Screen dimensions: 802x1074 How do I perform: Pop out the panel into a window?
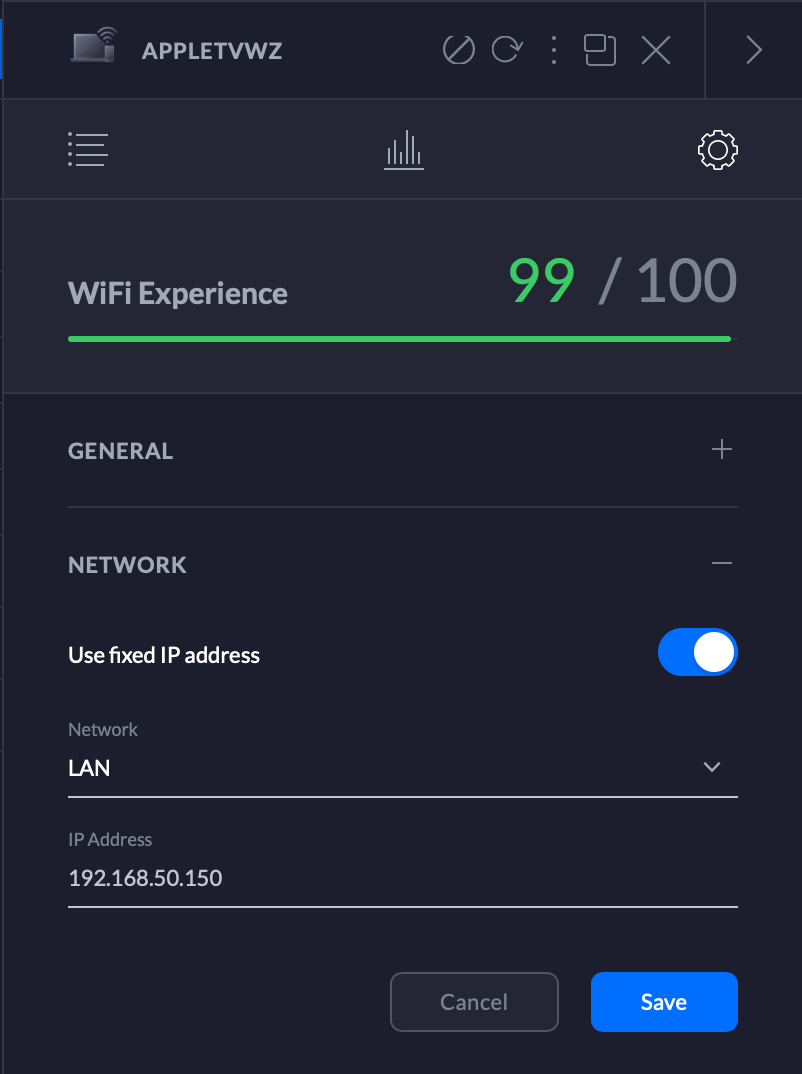coord(600,50)
